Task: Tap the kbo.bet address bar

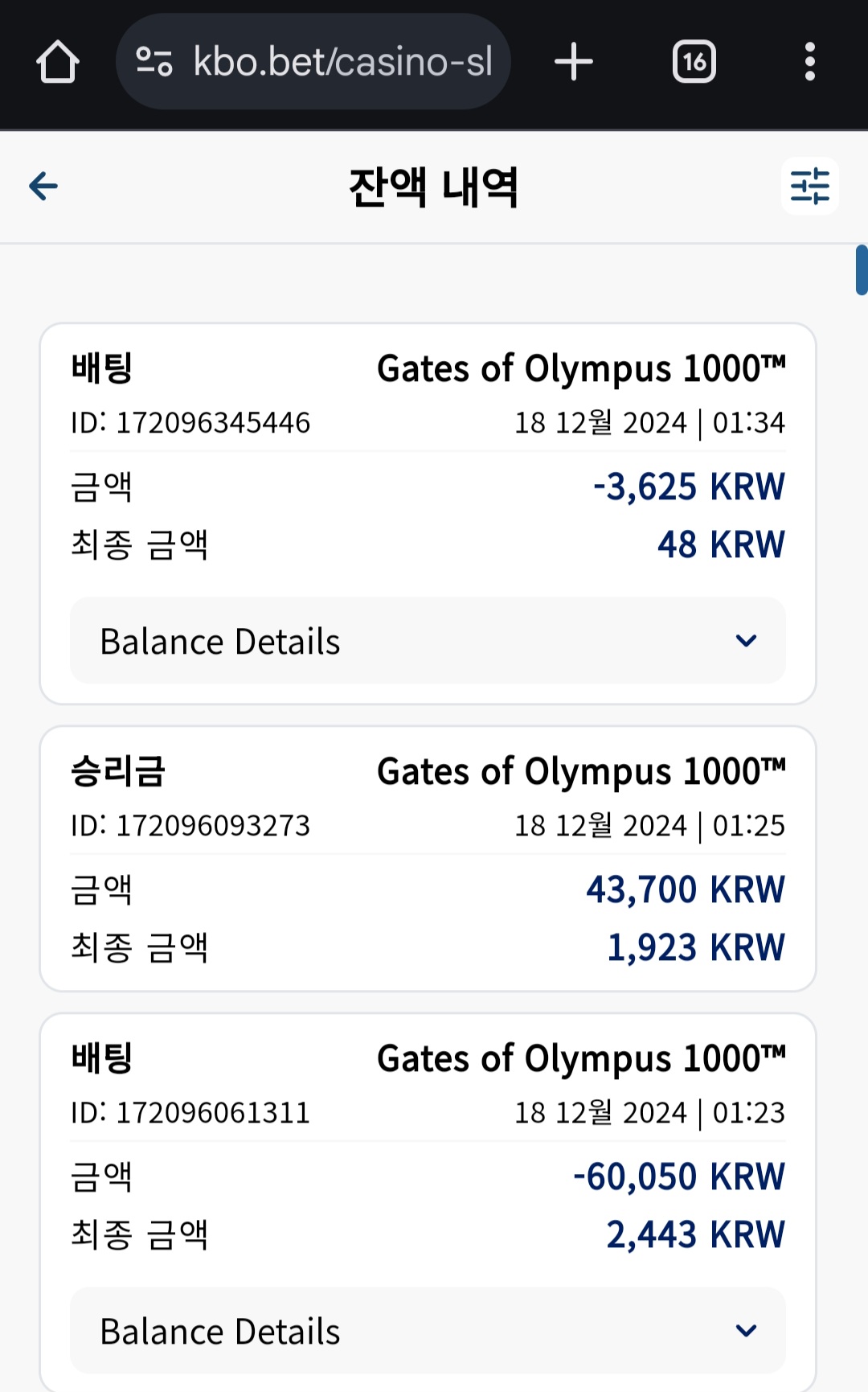Action: (x=313, y=62)
